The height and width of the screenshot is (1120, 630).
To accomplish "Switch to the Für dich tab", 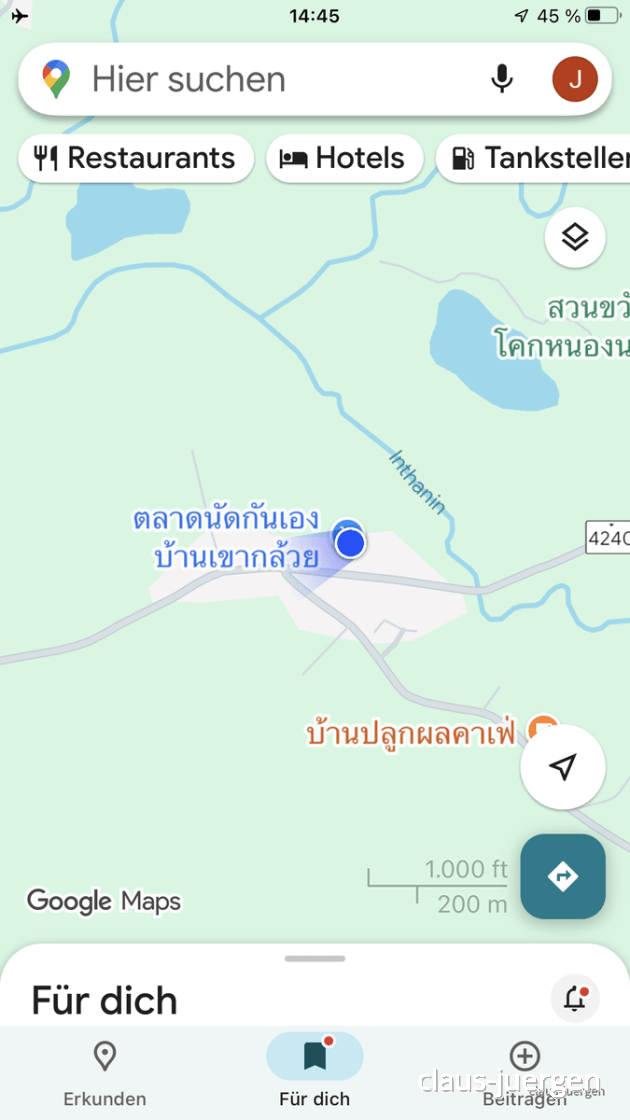I will click(x=314, y=1072).
